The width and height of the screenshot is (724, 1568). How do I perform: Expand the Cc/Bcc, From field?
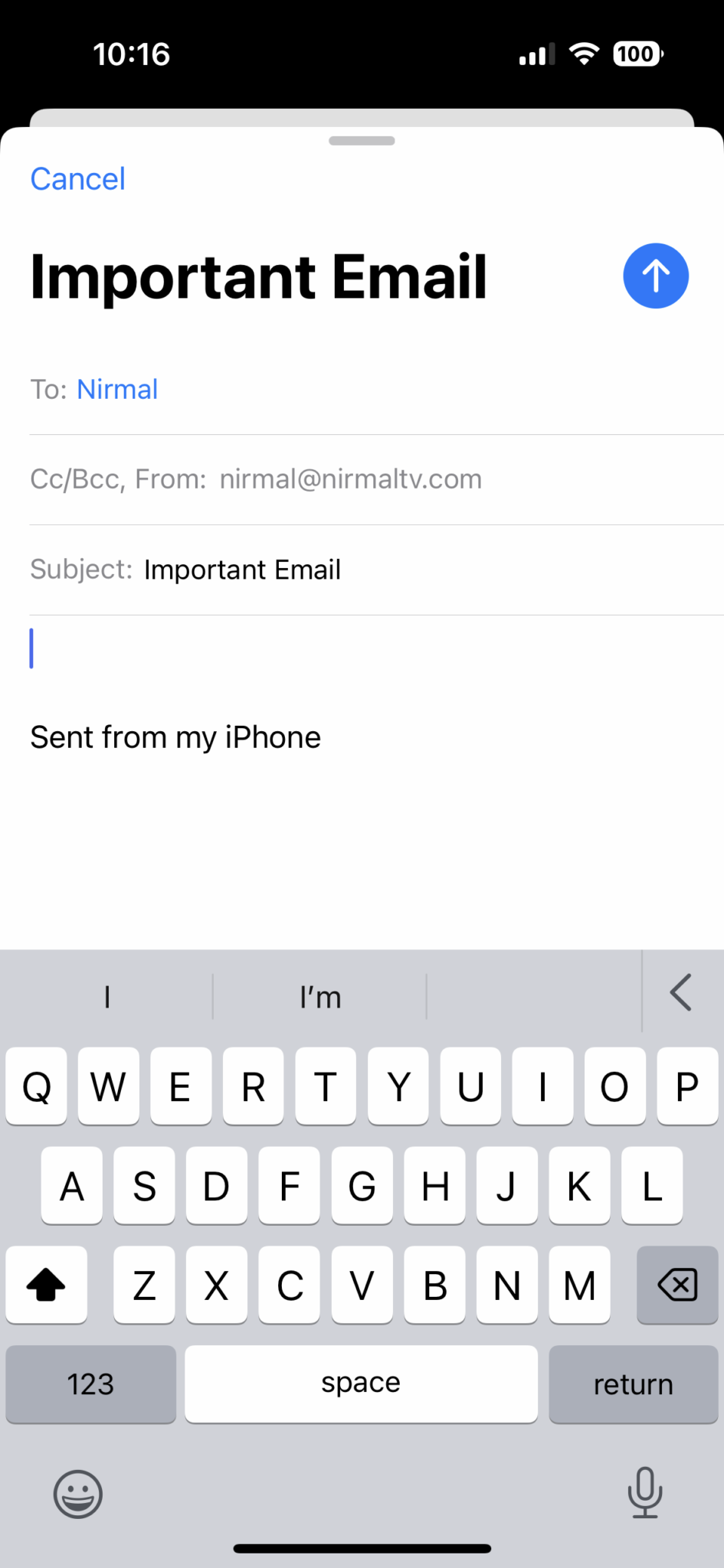(x=376, y=479)
